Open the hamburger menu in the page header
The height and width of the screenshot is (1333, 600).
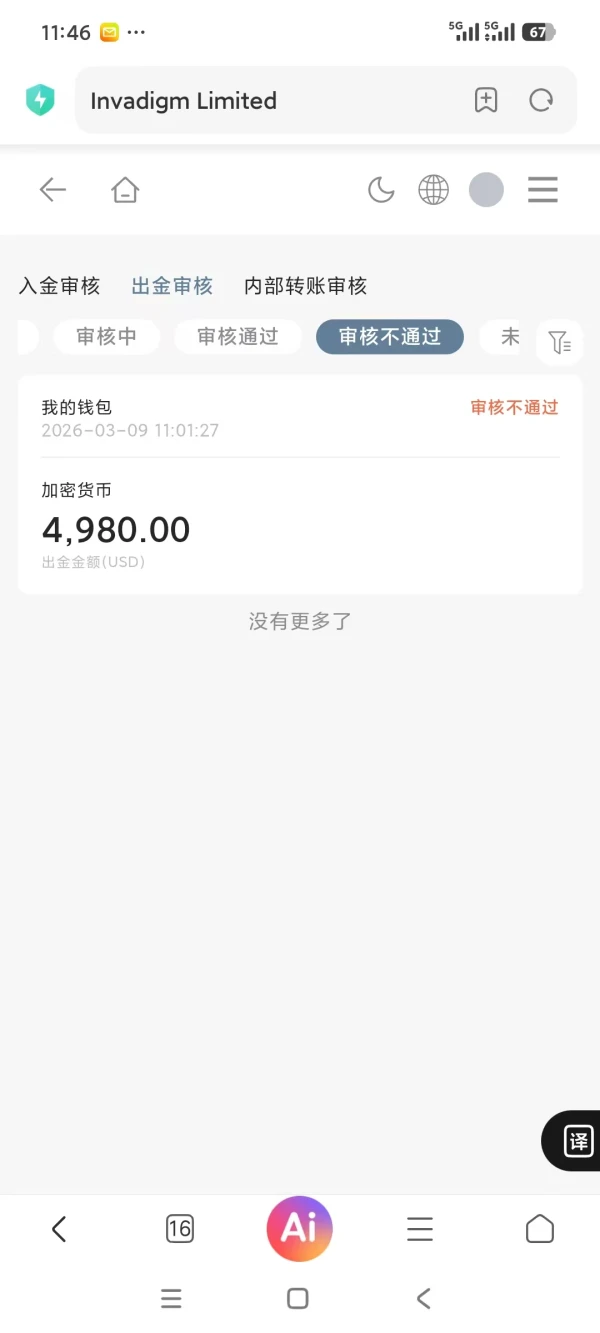point(542,189)
